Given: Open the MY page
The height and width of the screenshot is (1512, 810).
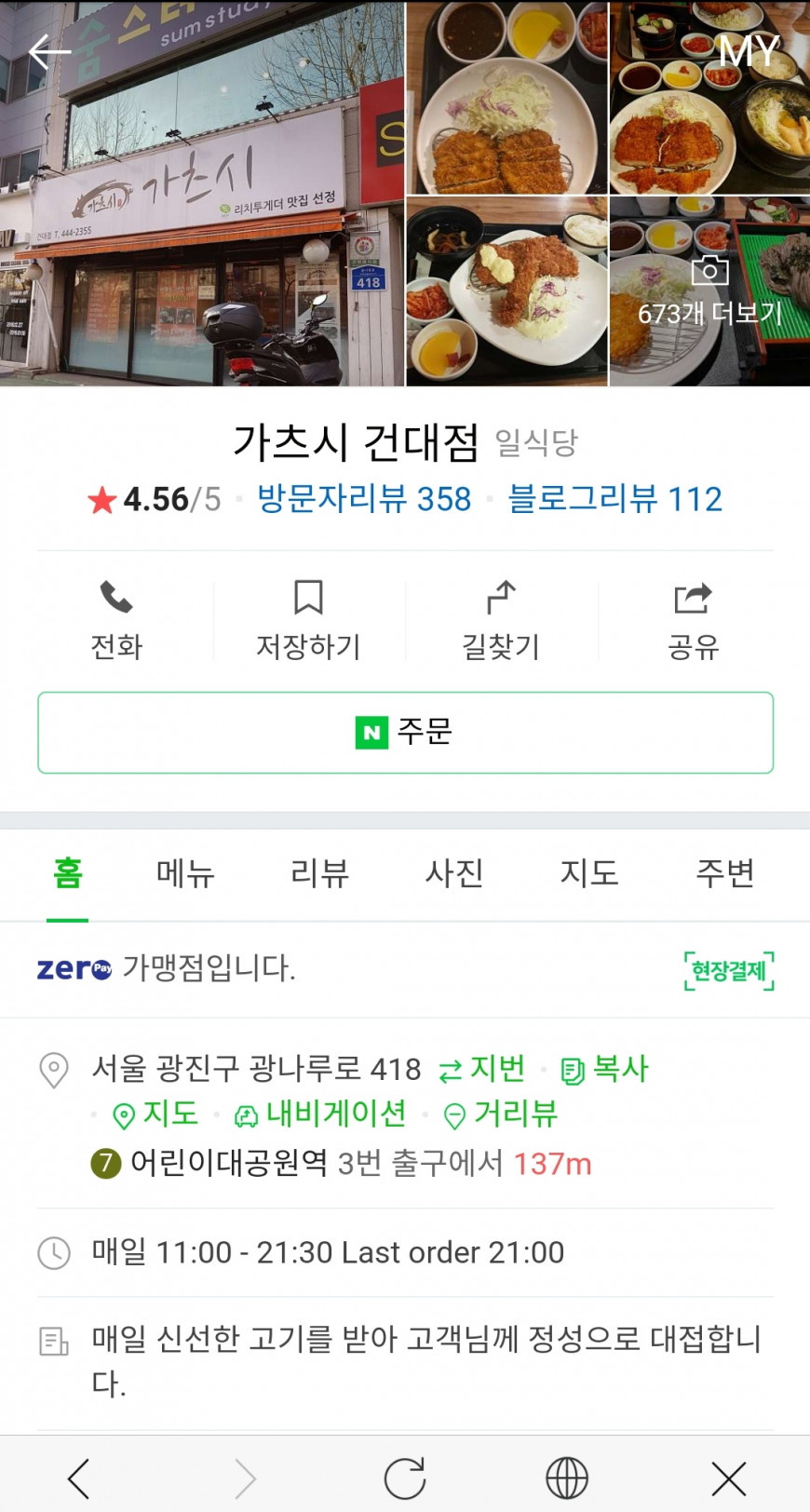Looking at the screenshot, I should click(x=749, y=52).
